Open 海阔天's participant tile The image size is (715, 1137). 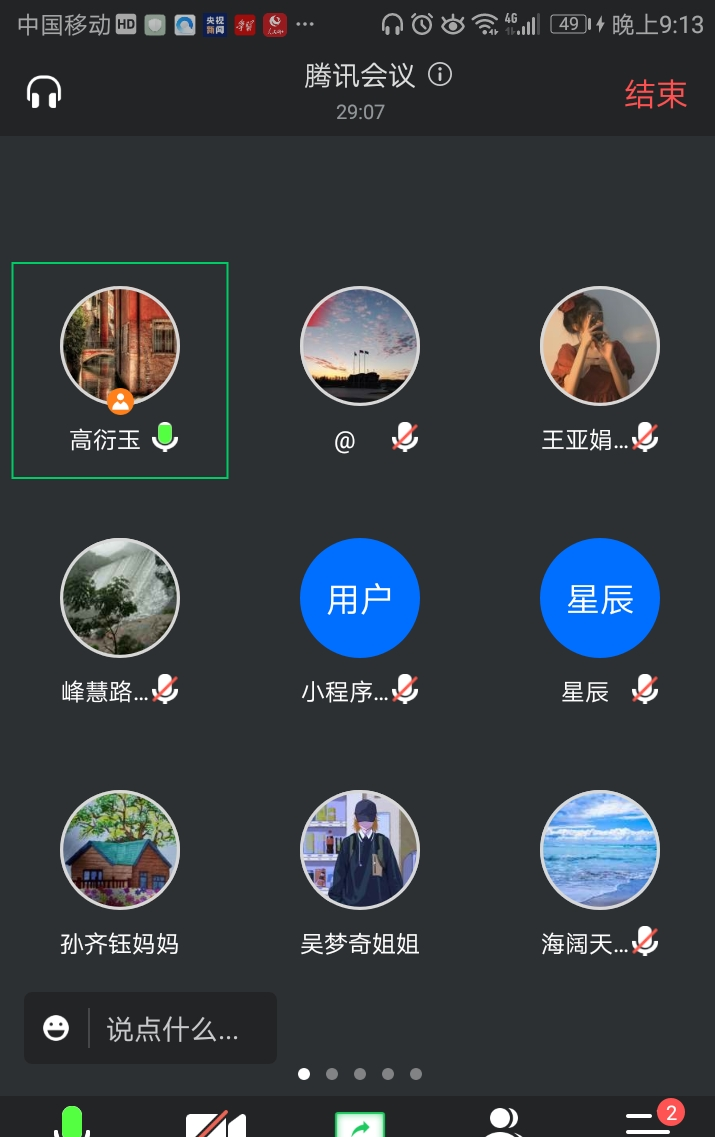coord(600,872)
